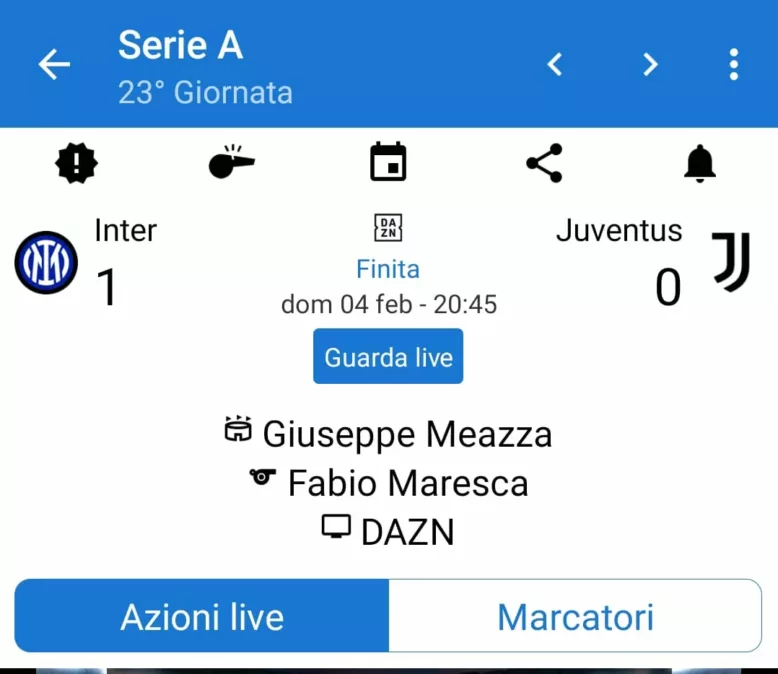Tap the referee whistle icon
This screenshot has height=674, width=778.
(231, 163)
